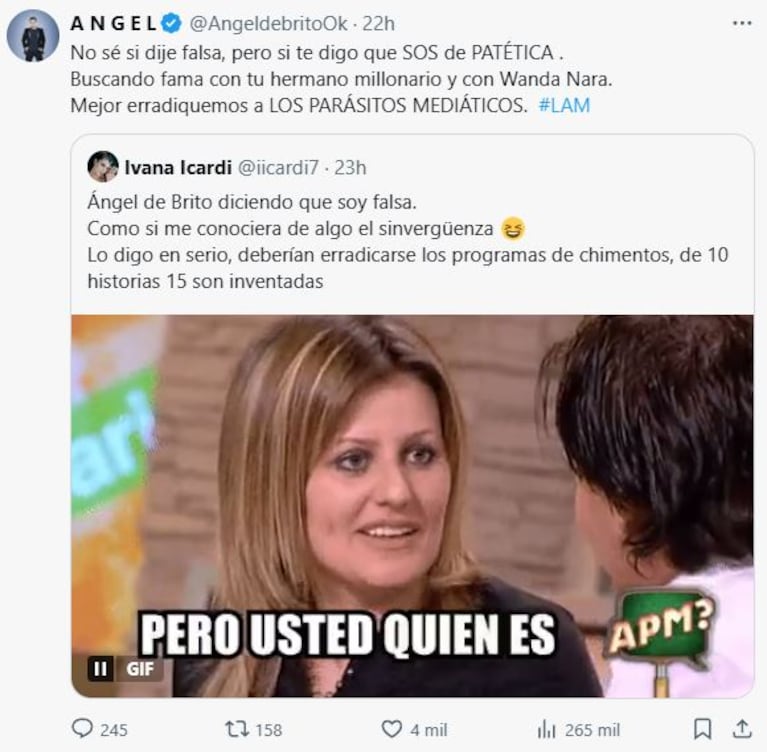The height and width of the screenshot is (752, 767).
Task: Bookmark this tweet
Action: 703,729
